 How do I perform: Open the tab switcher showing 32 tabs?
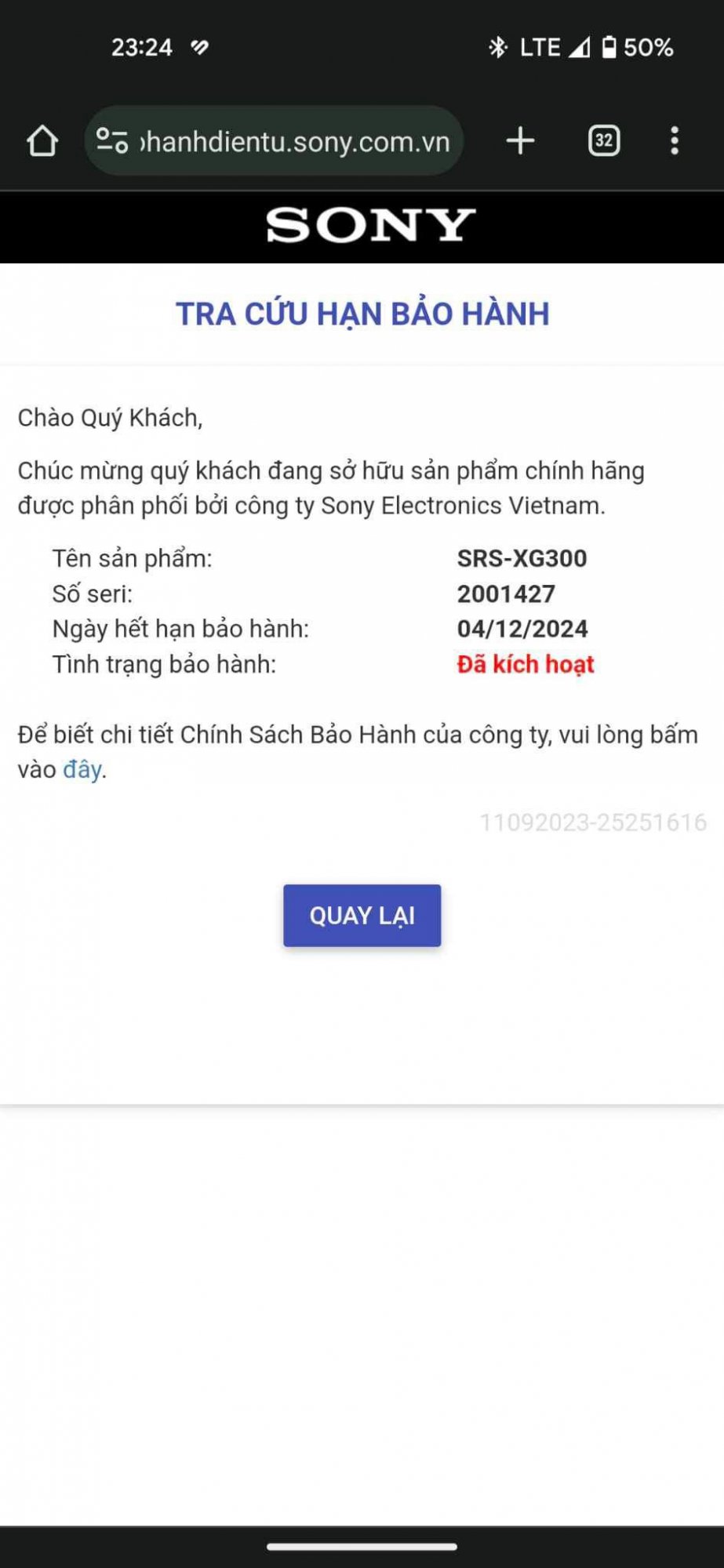[x=603, y=141]
